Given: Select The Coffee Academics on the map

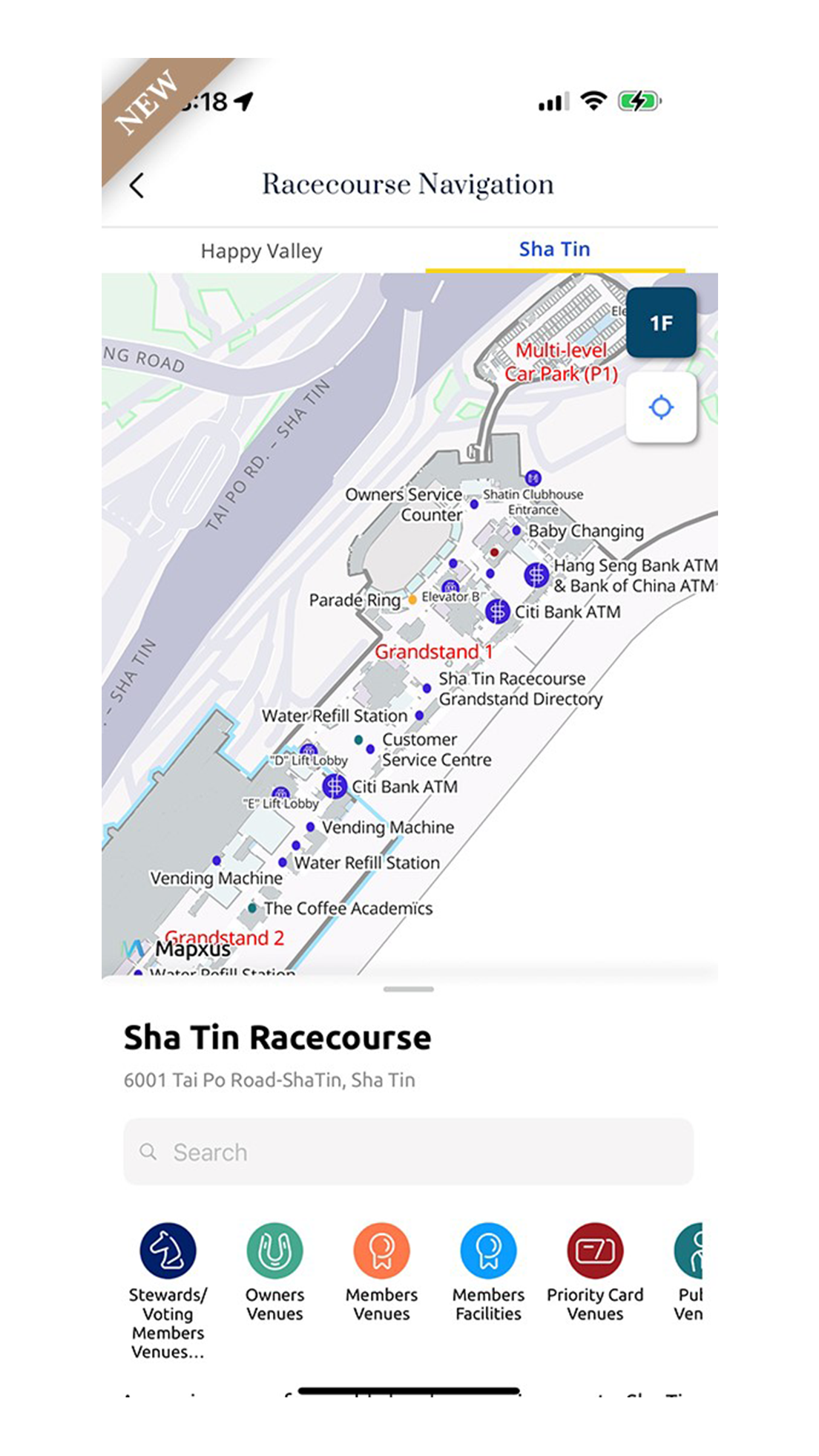Looking at the screenshot, I should 253,908.
